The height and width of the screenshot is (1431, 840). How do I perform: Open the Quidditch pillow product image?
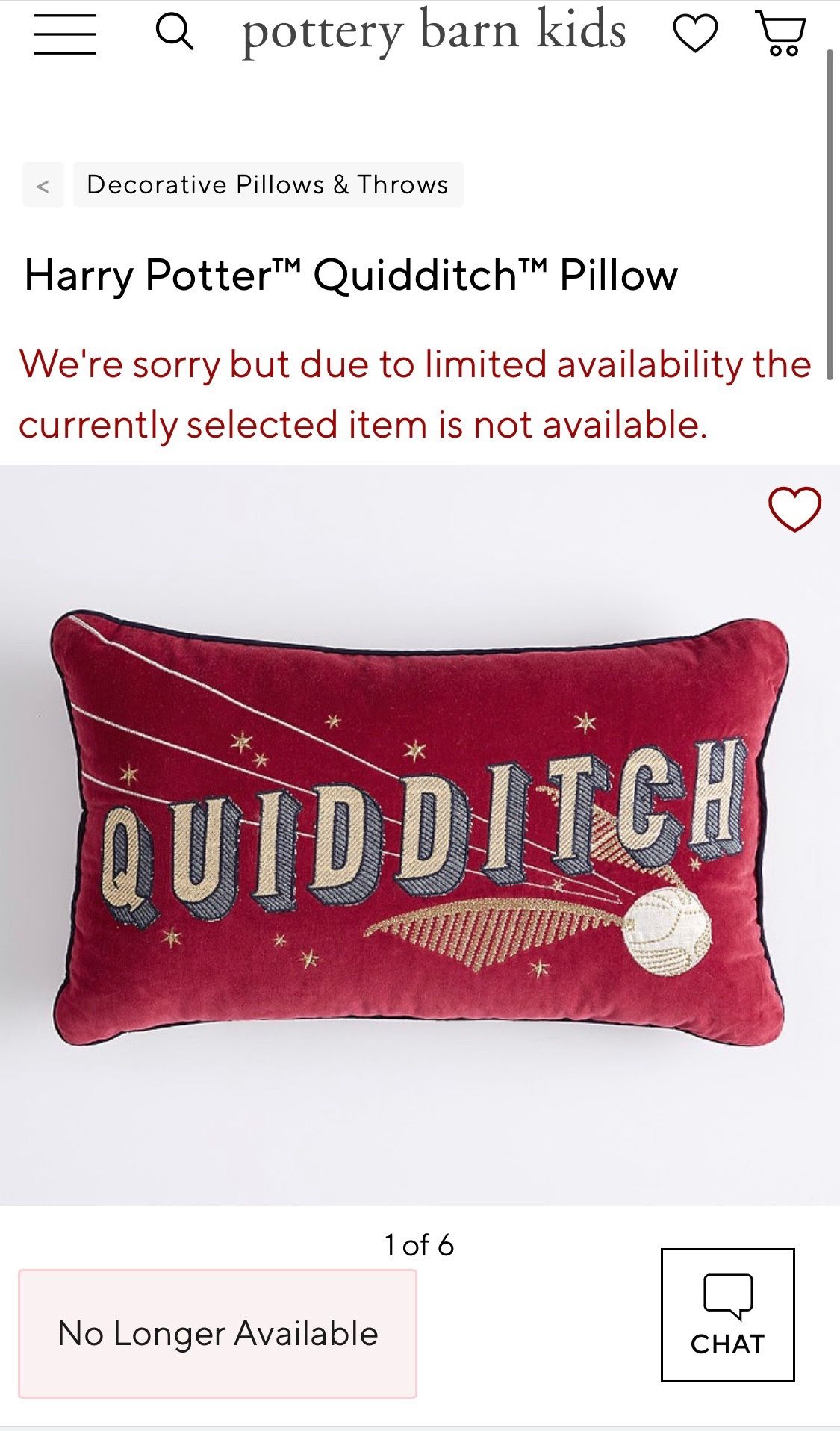(420, 834)
